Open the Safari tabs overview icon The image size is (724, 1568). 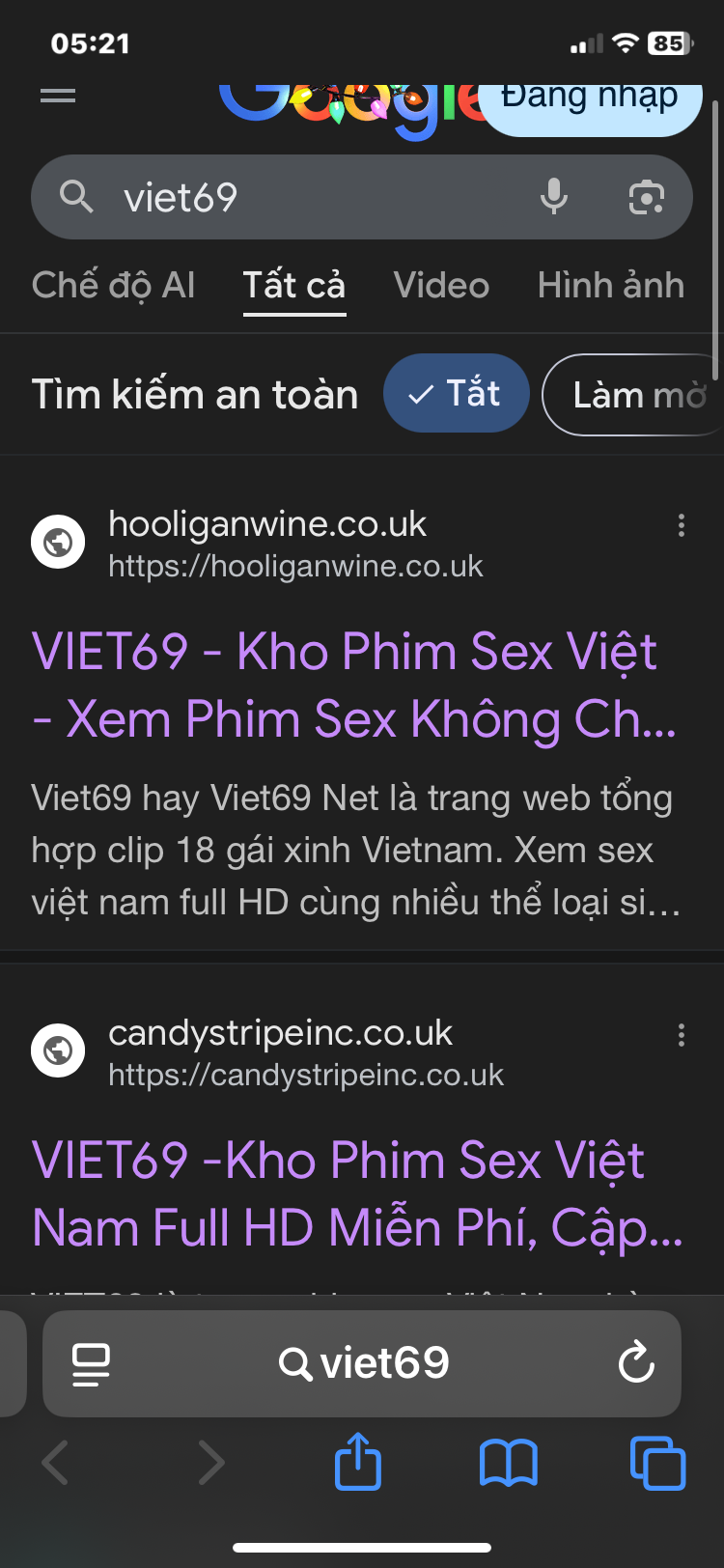point(657,1462)
